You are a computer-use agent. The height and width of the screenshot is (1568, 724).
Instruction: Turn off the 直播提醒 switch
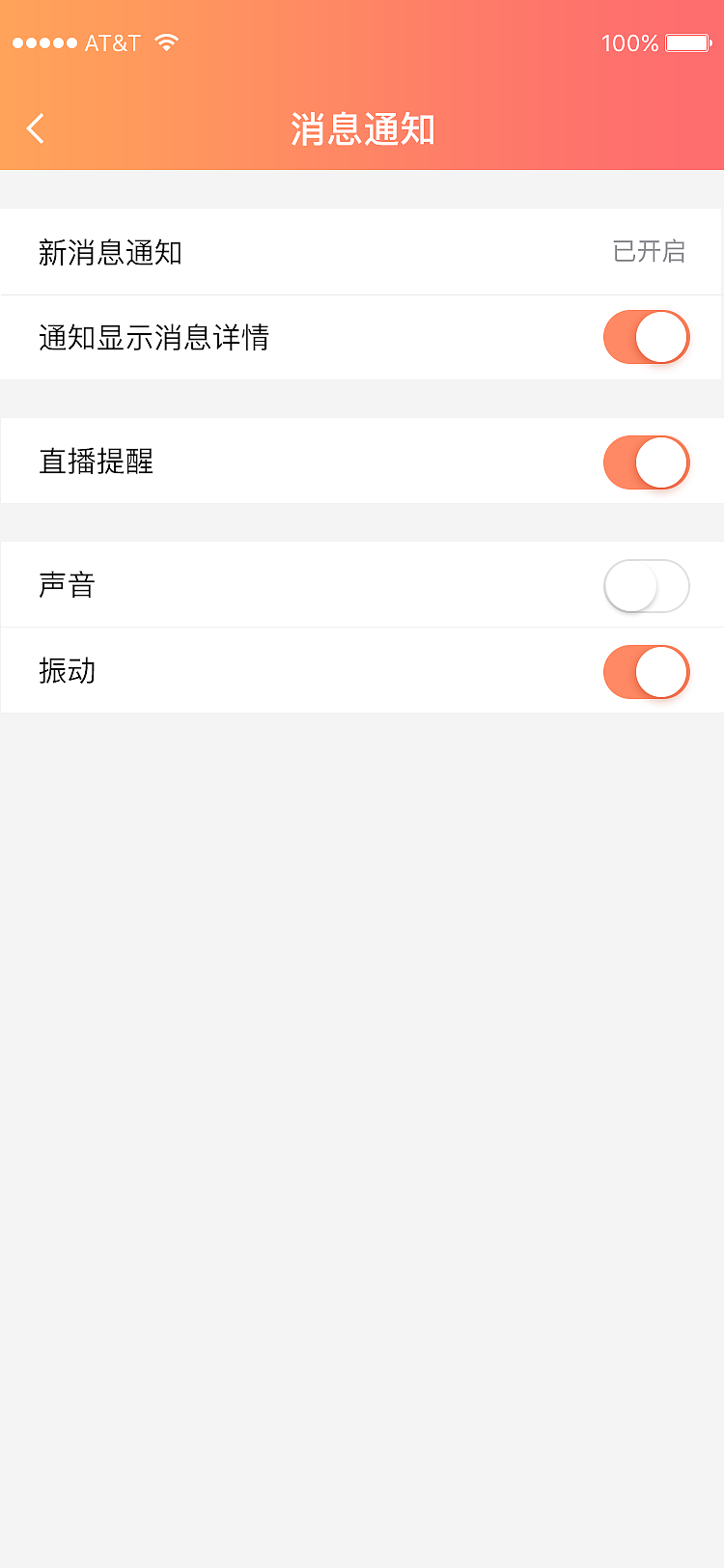pyautogui.click(x=646, y=462)
